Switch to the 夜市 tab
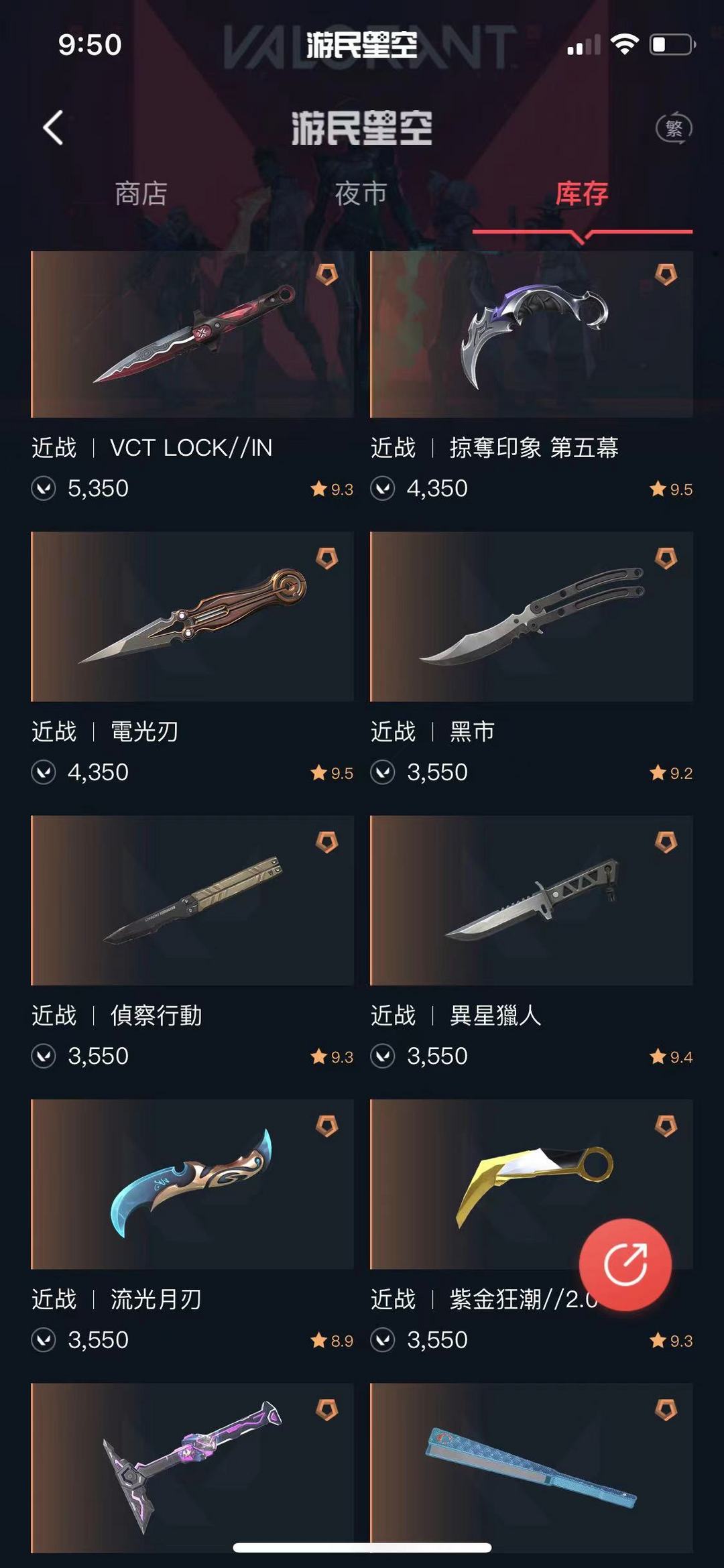The height and width of the screenshot is (1568, 724). pyautogui.click(x=361, y=194)
